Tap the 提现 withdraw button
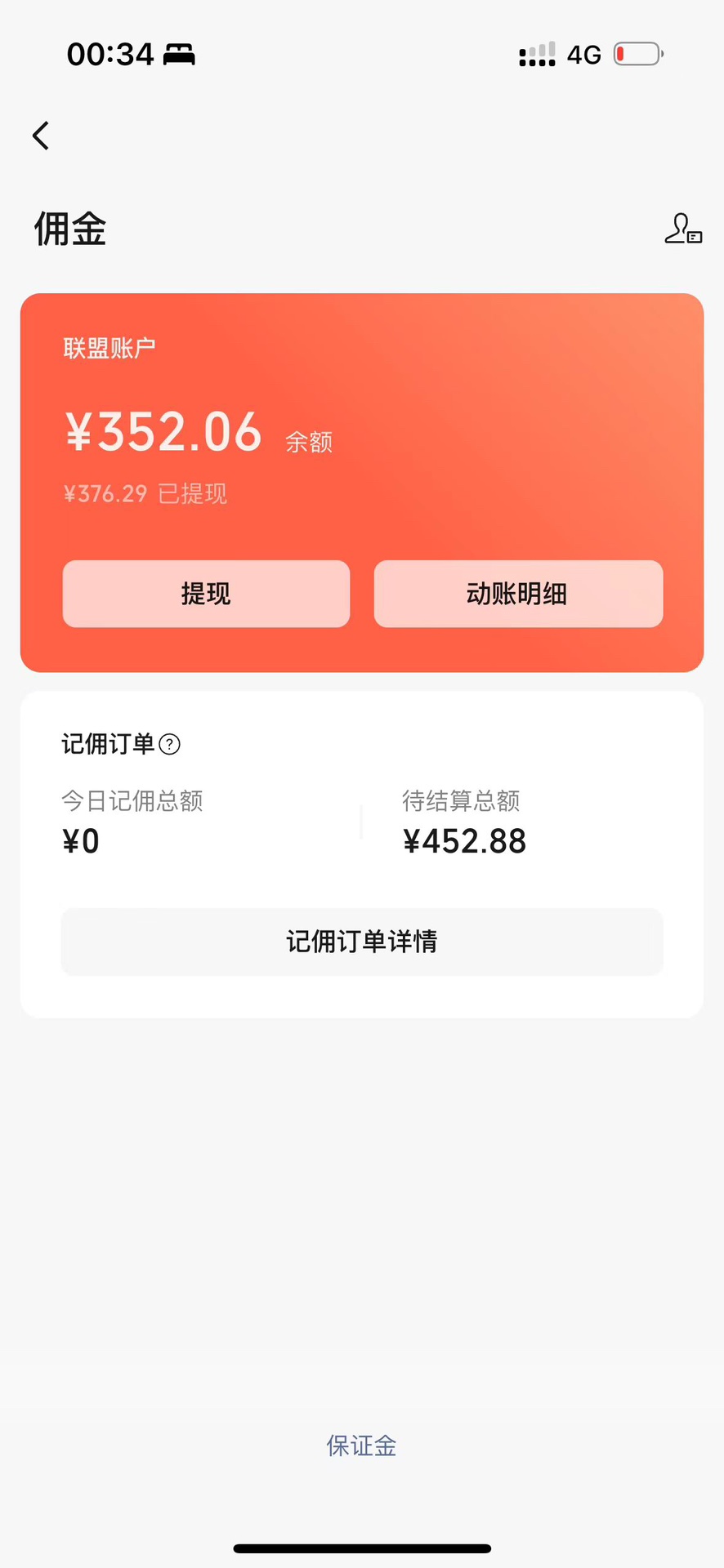724x1568 pixels. 206,594
